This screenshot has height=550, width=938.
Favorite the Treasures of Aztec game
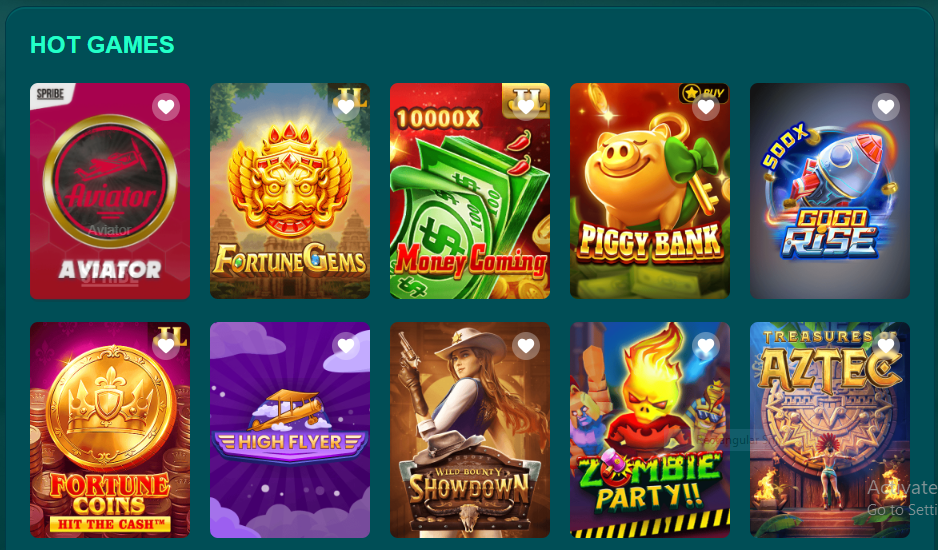[886, 346]
